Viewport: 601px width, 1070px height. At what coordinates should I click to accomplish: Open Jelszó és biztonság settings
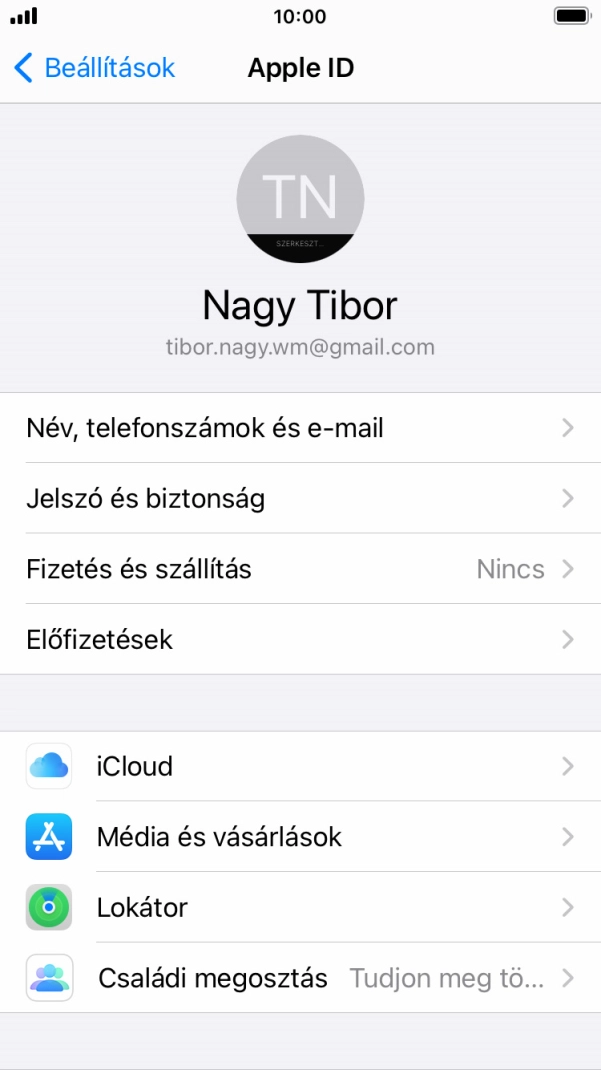[x=300, y=498]
